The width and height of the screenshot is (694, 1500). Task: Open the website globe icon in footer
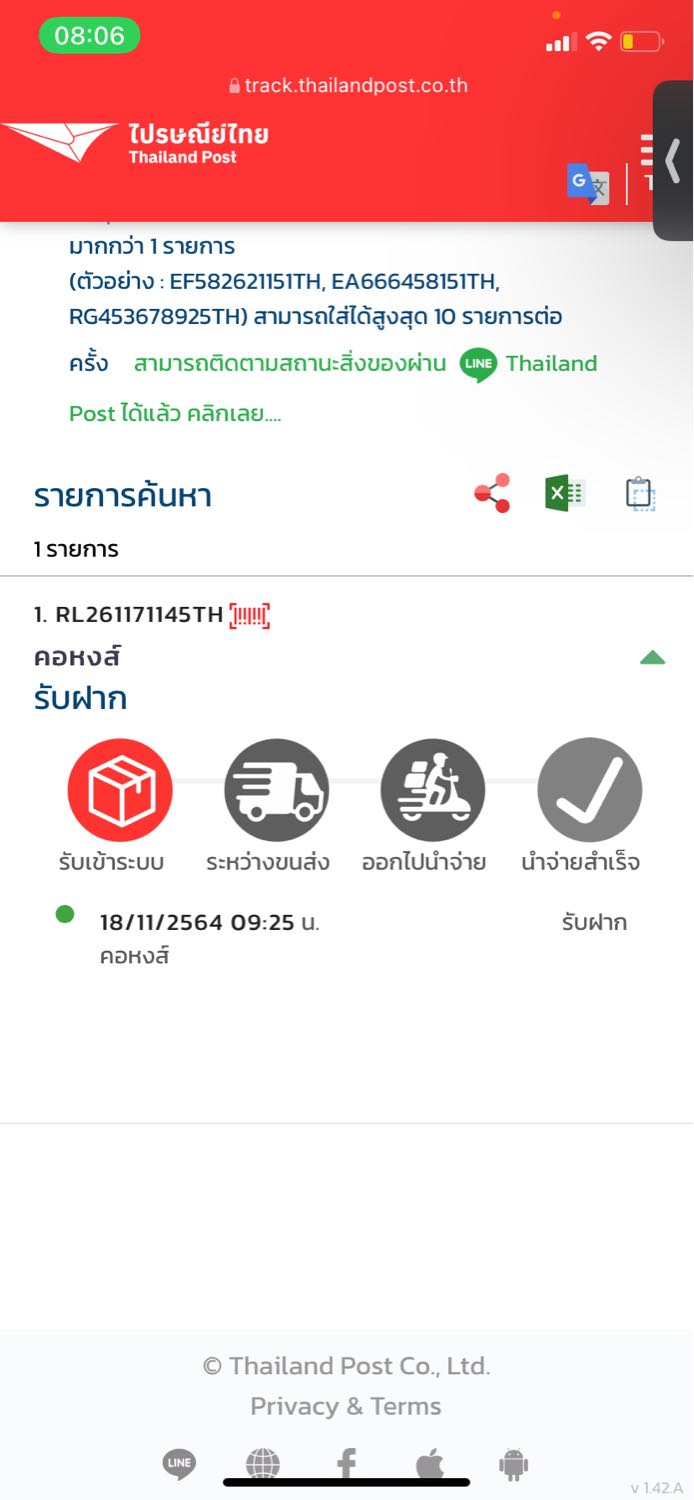click(x=263, y=1465)
